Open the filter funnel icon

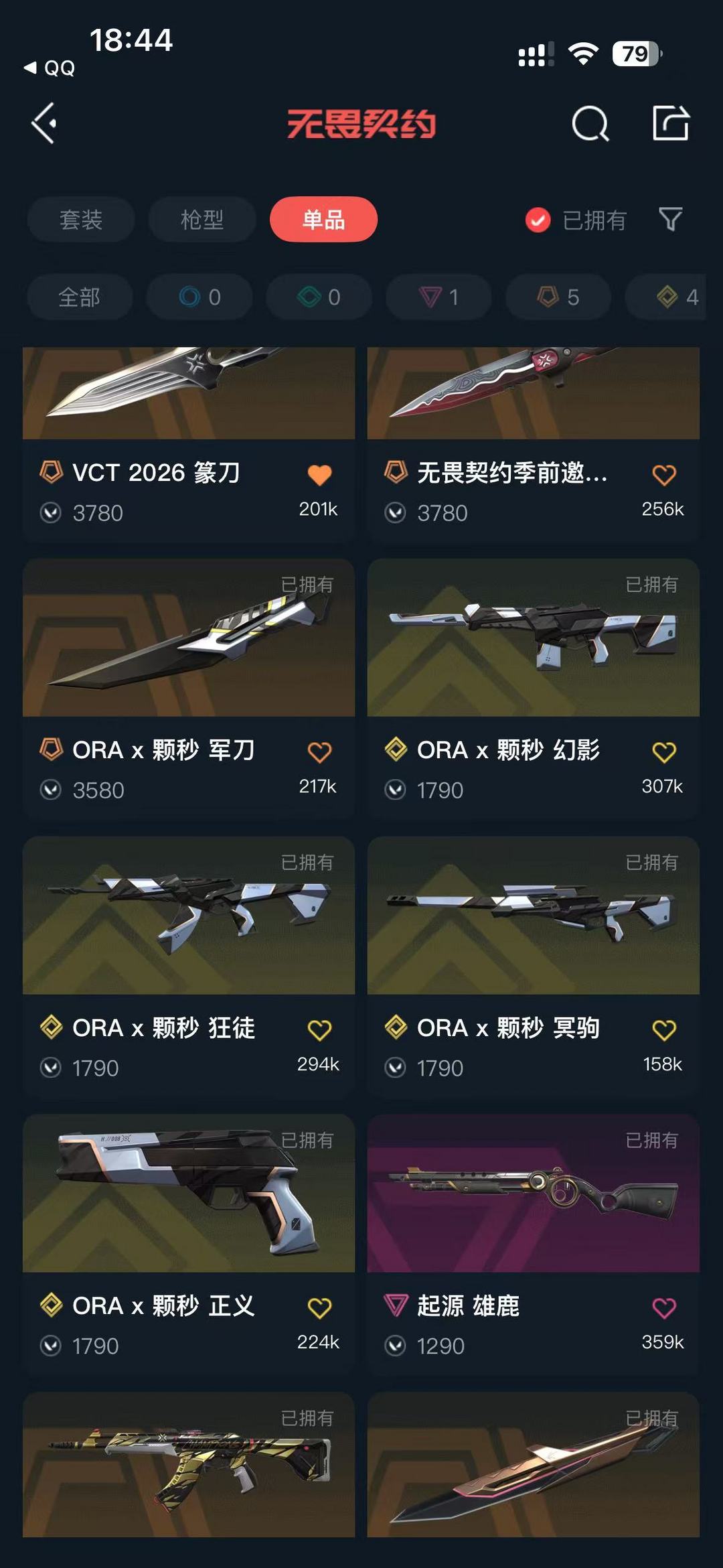[x=670, y=219]
